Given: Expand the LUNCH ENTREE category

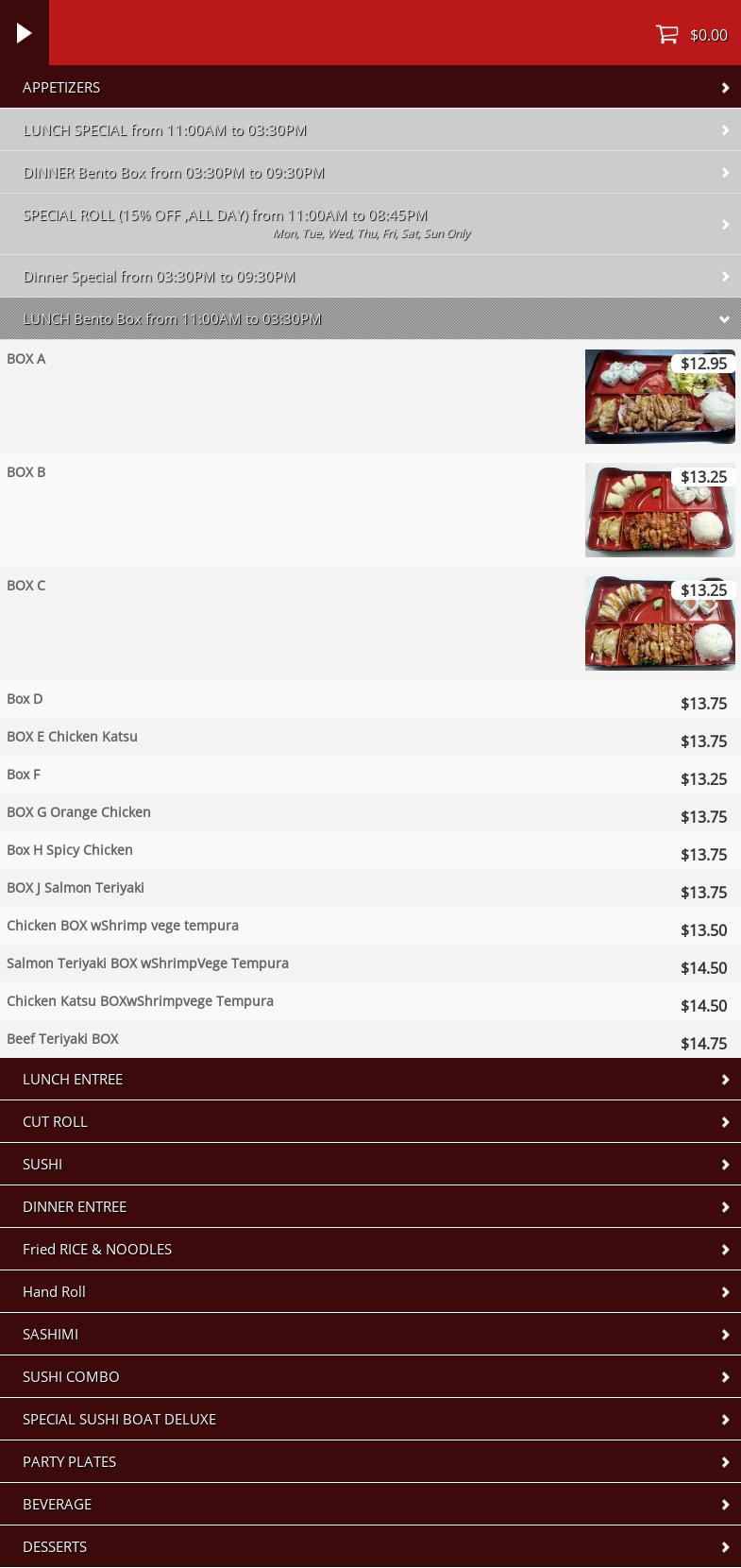Looking at the screenshot, I should [370, 1079].
